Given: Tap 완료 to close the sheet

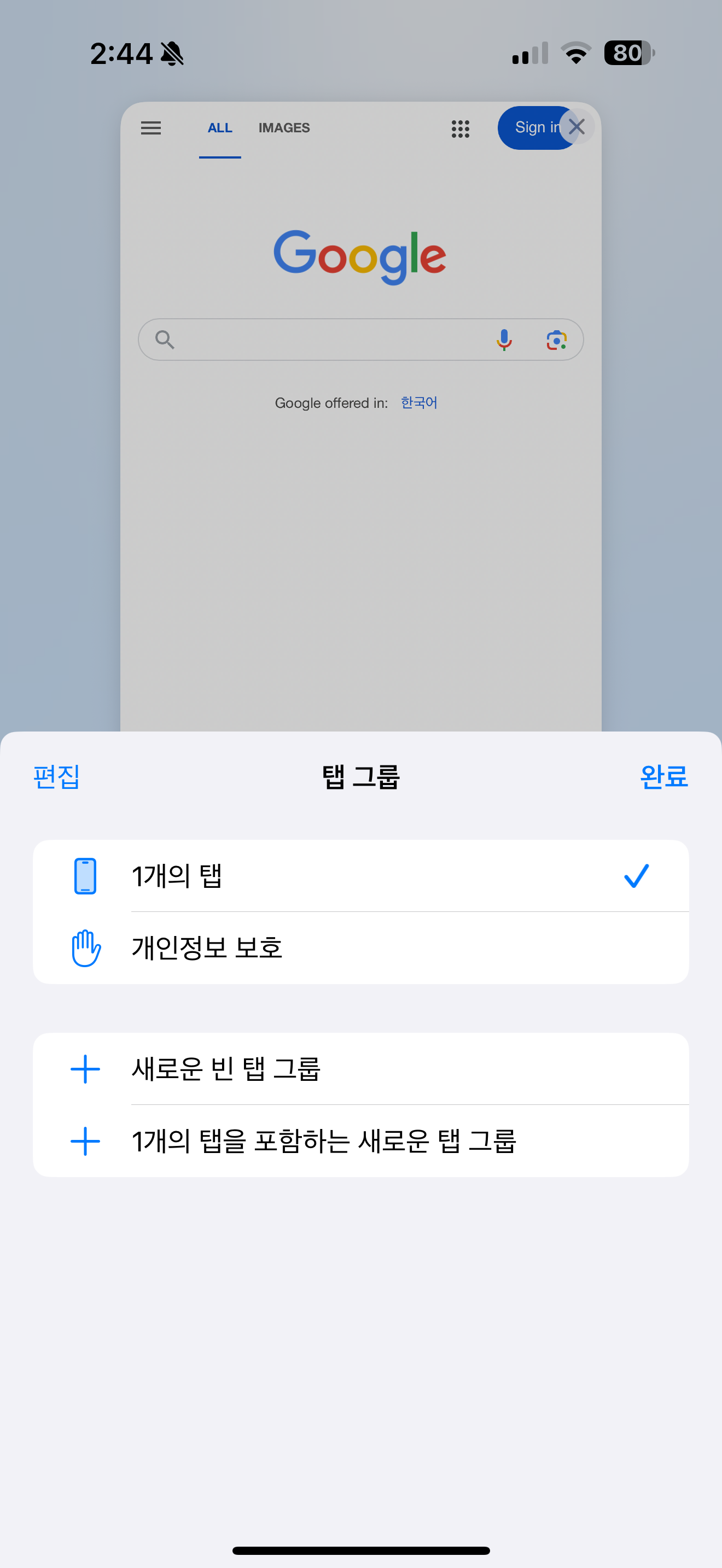Looking at the screenshot, I should (x=663, y=777).
